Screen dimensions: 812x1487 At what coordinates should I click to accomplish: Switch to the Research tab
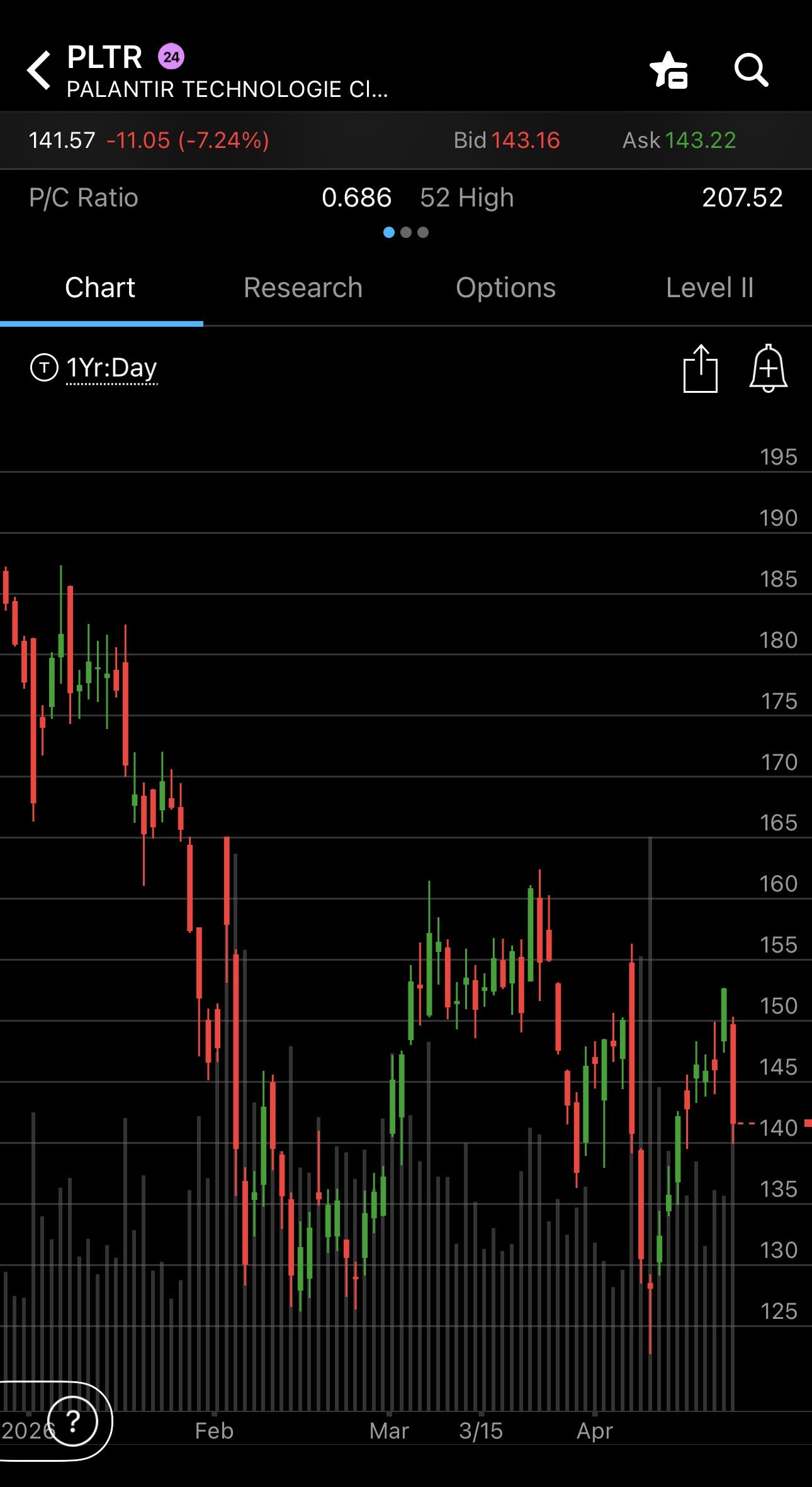click(303, 288)
